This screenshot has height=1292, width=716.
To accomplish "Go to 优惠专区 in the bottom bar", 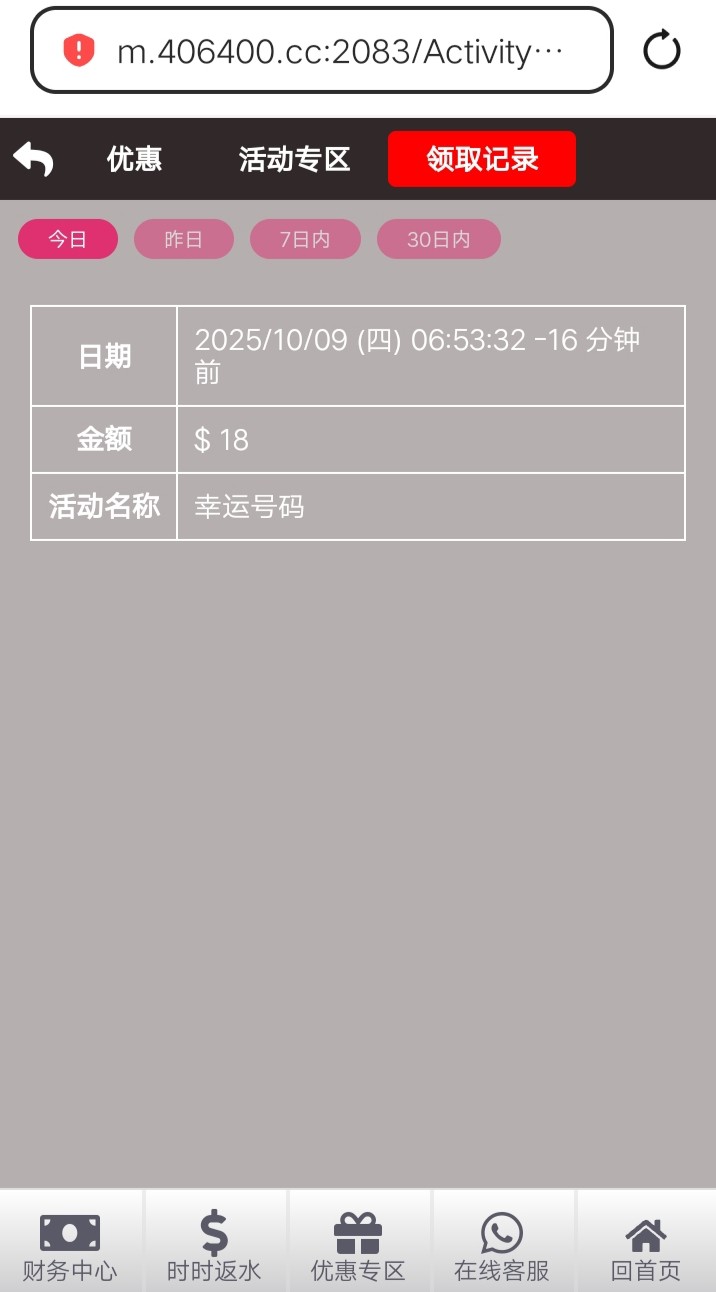I will coord(358,1246).
